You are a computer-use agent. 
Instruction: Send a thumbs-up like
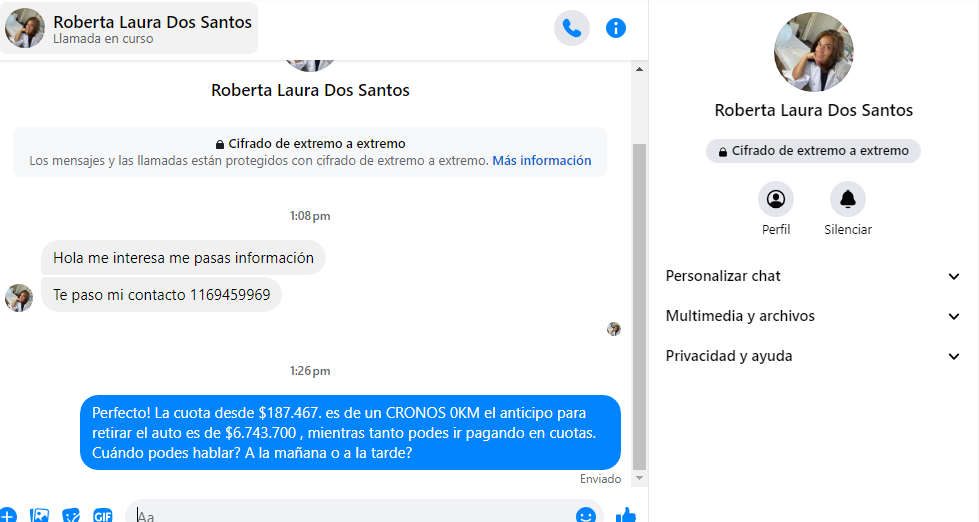[626, 515]
